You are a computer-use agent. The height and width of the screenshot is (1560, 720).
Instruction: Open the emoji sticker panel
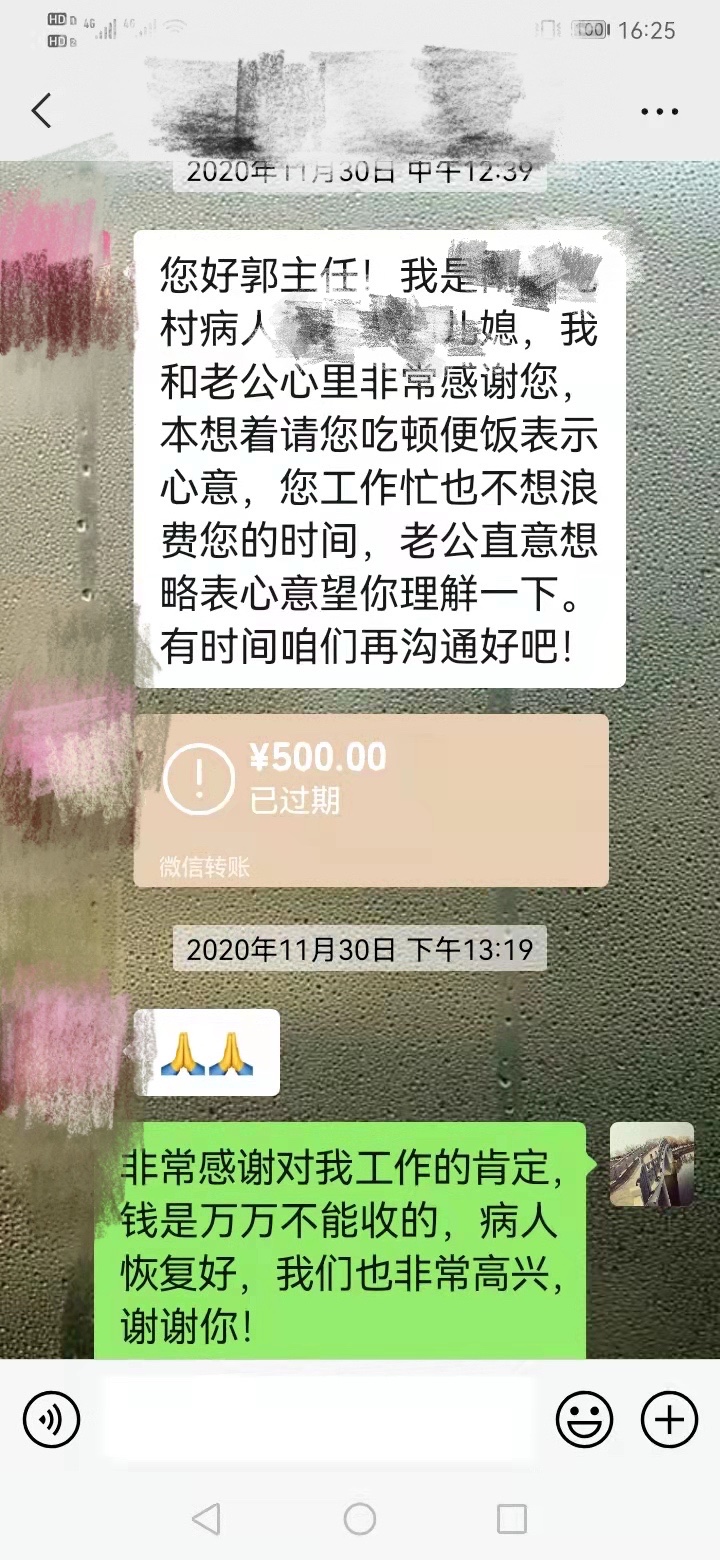(584, 1418)
